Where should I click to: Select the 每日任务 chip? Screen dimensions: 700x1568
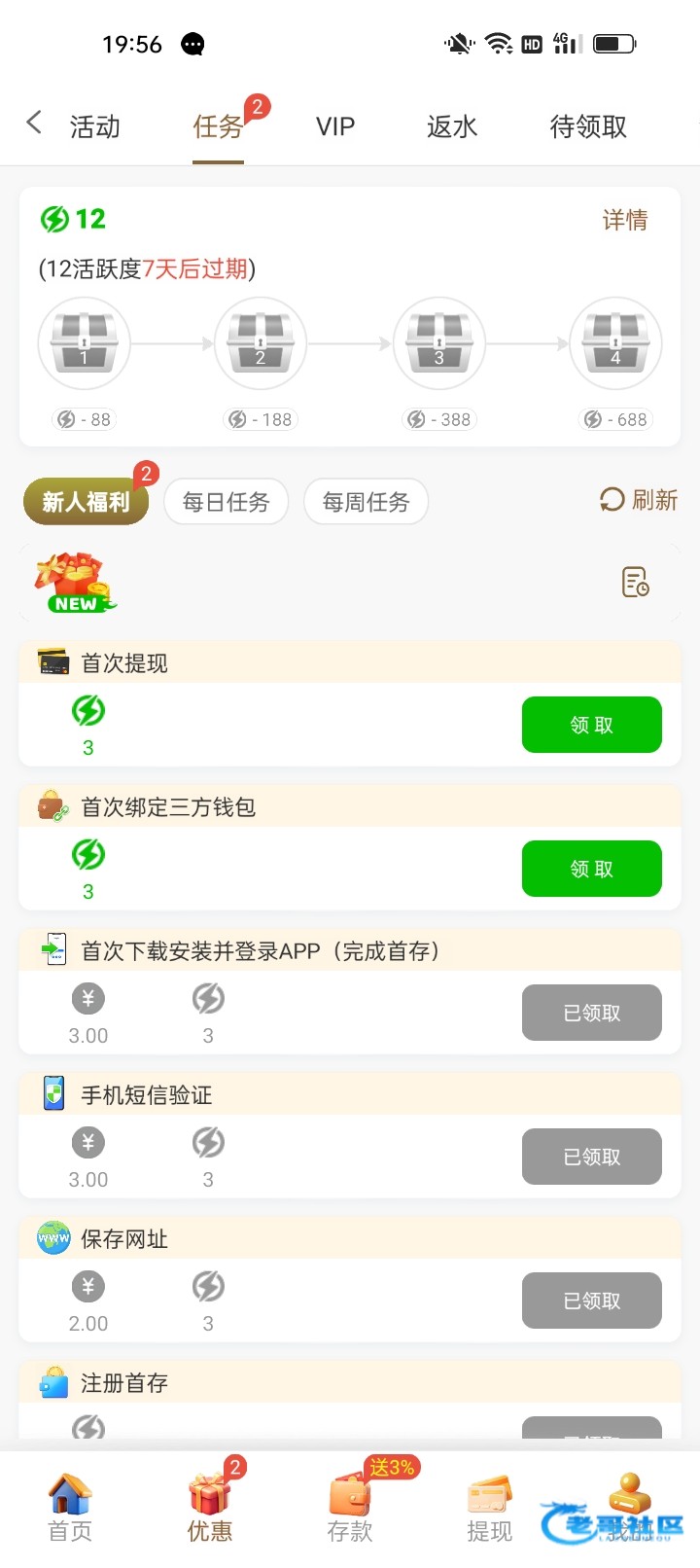(226, 502)
